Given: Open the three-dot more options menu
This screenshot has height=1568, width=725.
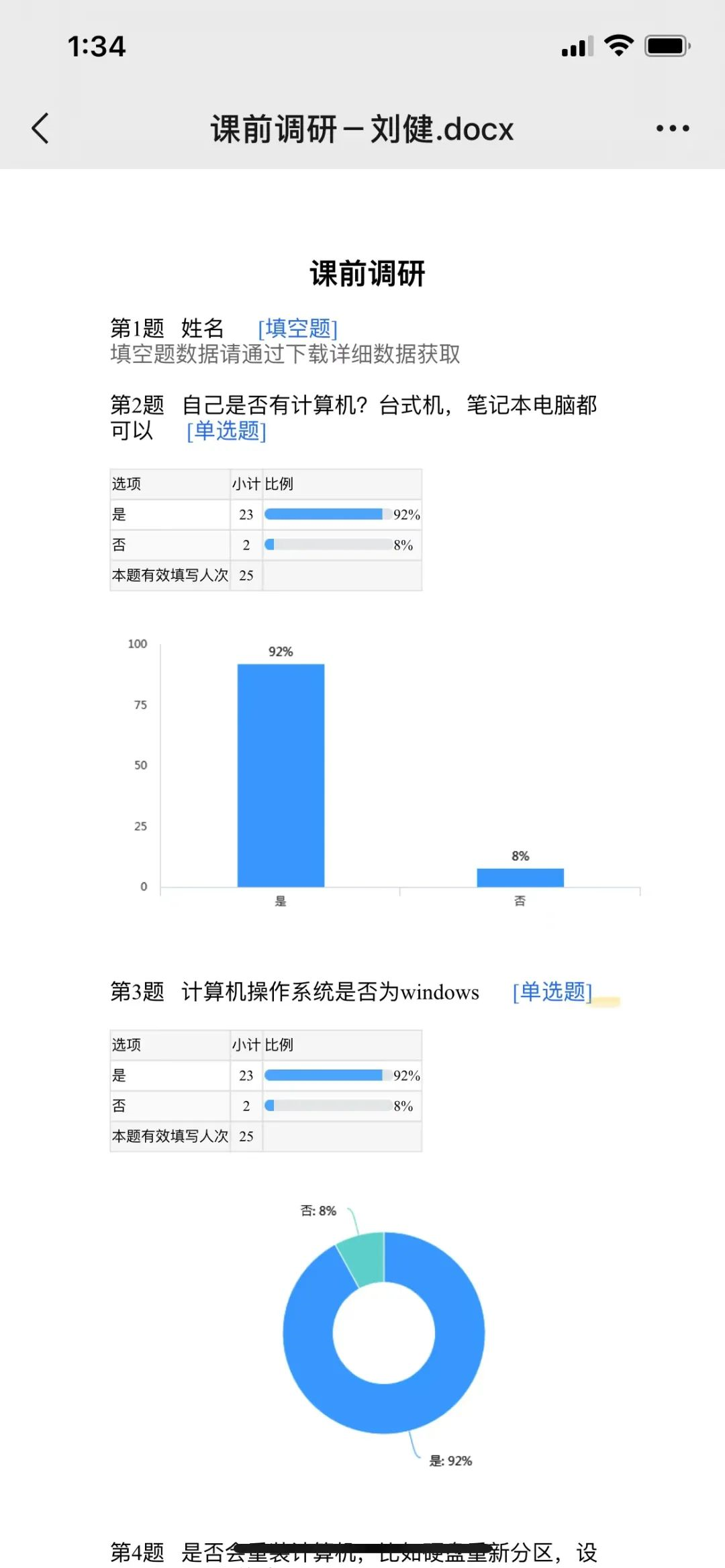Looking at the screenshot, I should pyautogui.click(x=672, y=128).
